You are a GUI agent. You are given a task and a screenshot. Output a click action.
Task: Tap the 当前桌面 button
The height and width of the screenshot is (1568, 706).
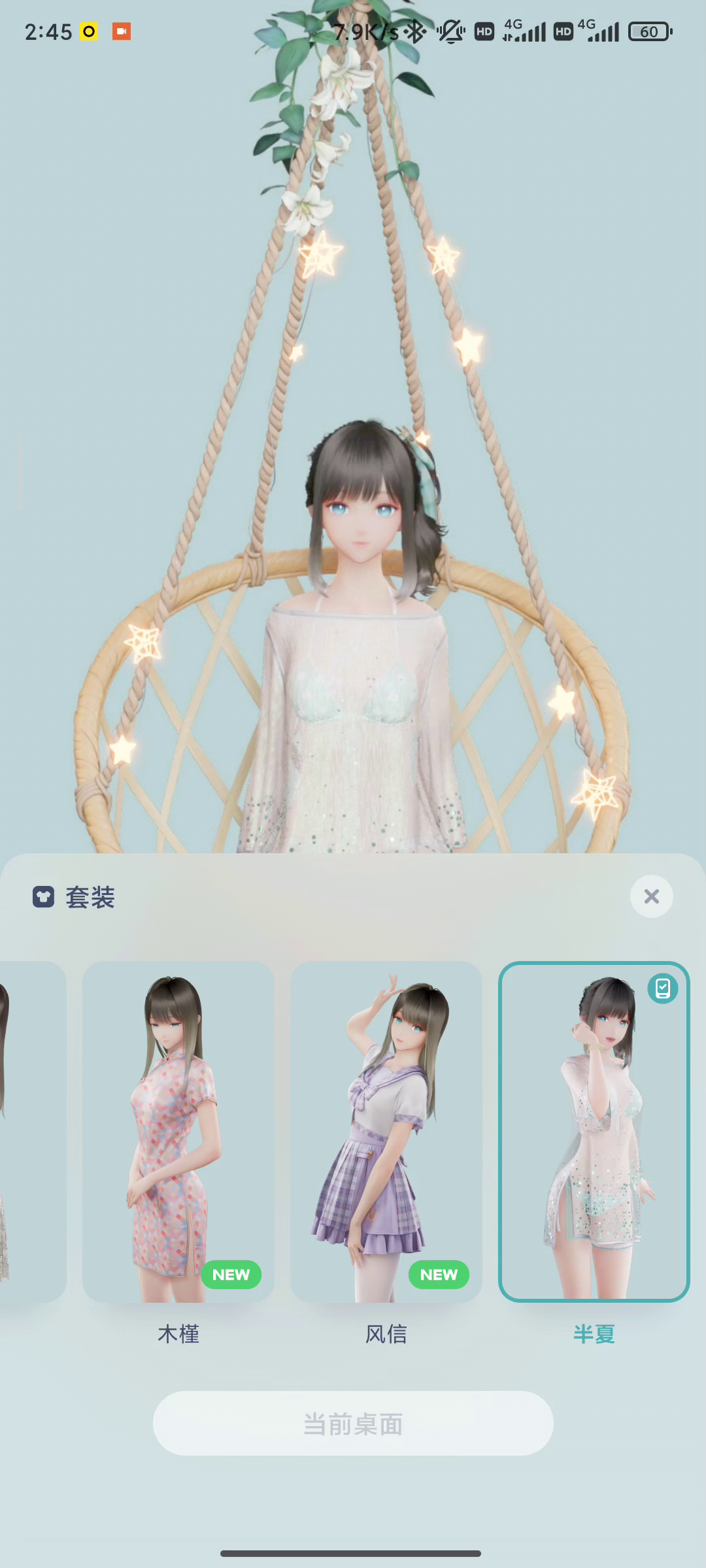click(353, 1423)
